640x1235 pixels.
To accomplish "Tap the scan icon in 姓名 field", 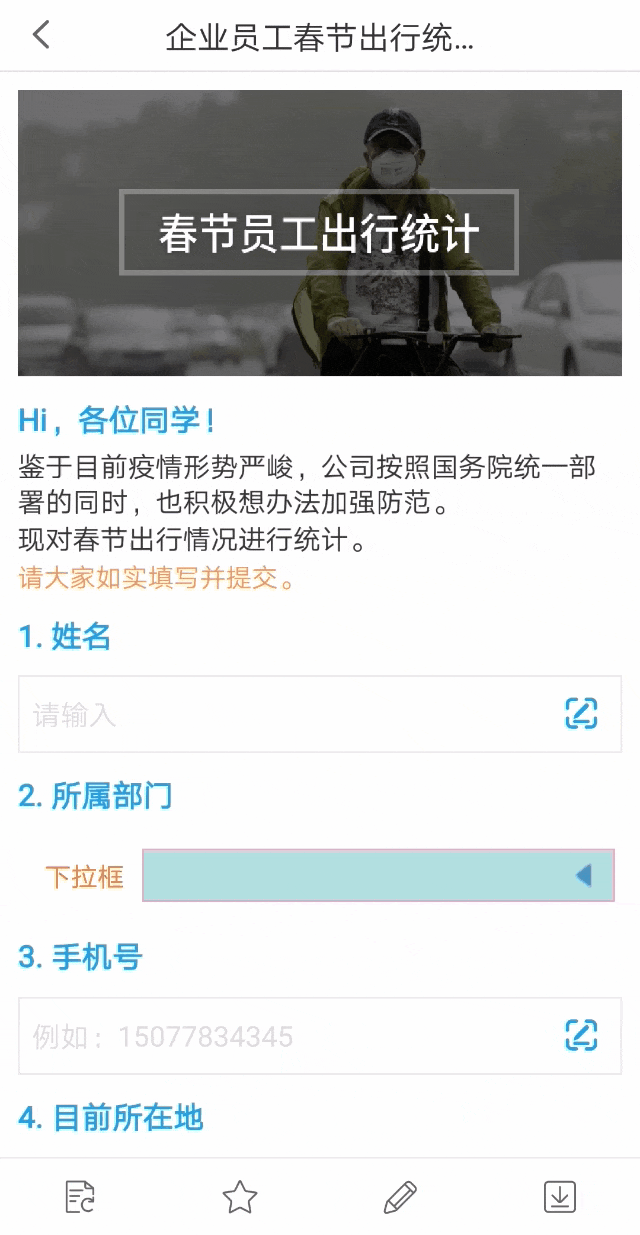I will coord(581,714).
